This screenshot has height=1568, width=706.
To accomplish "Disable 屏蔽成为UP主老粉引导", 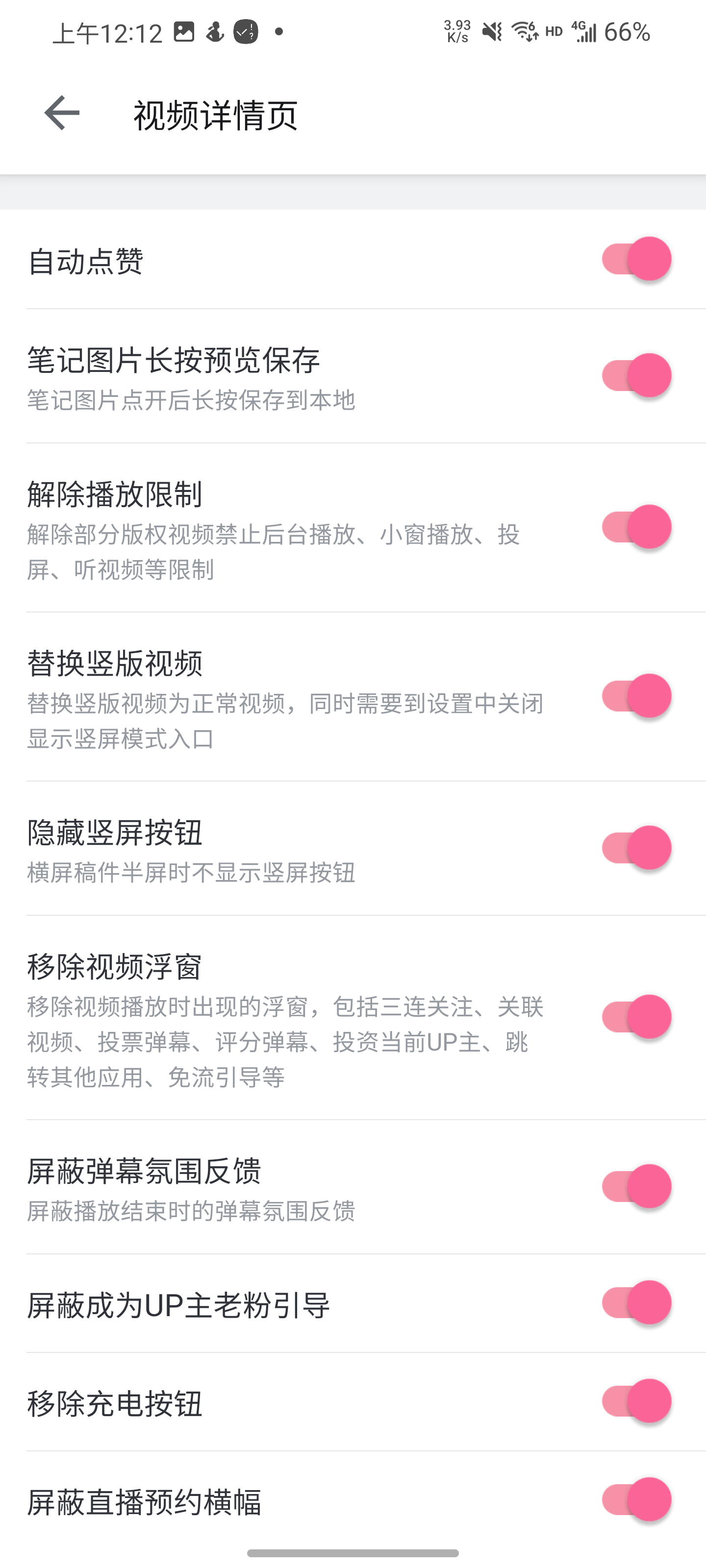I will 636,1302.
